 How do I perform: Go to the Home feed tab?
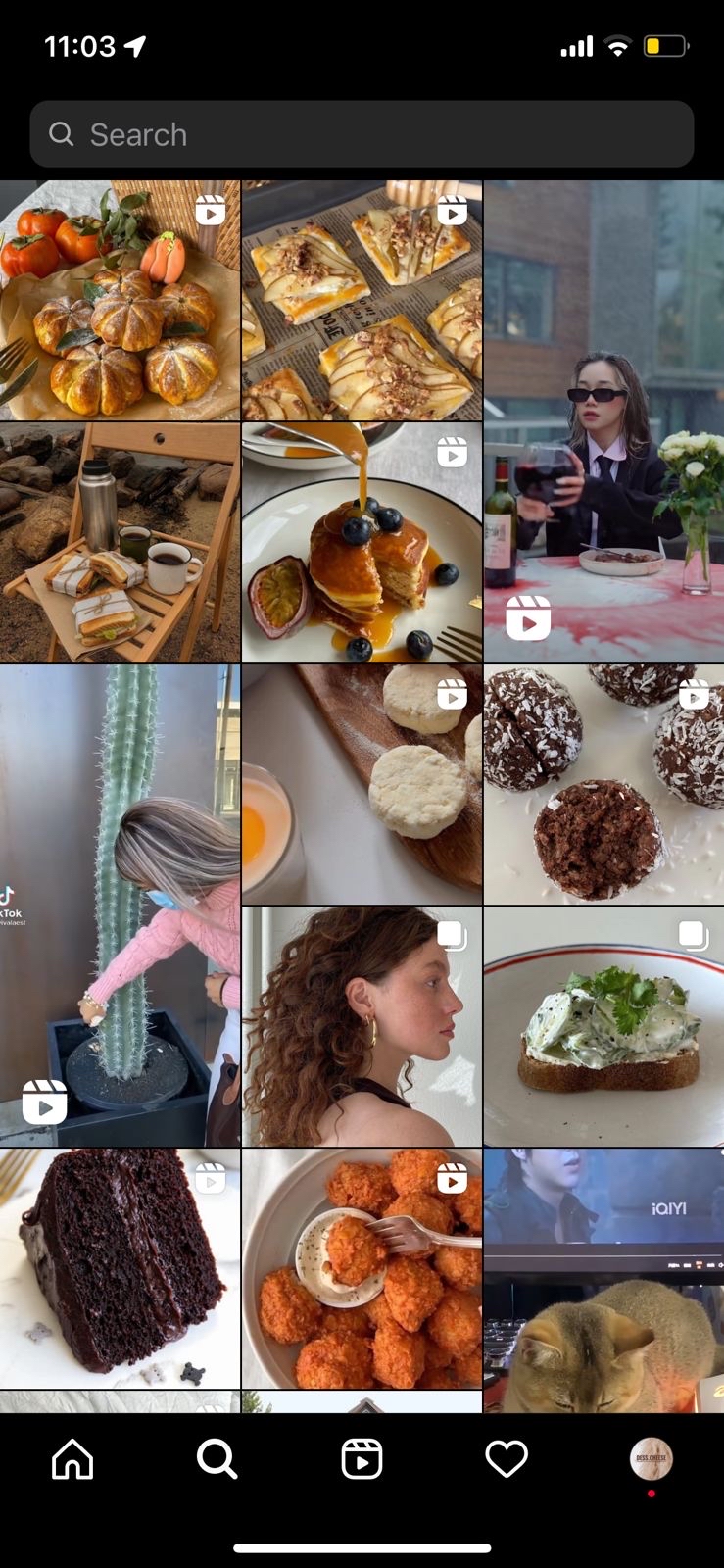72,1459
